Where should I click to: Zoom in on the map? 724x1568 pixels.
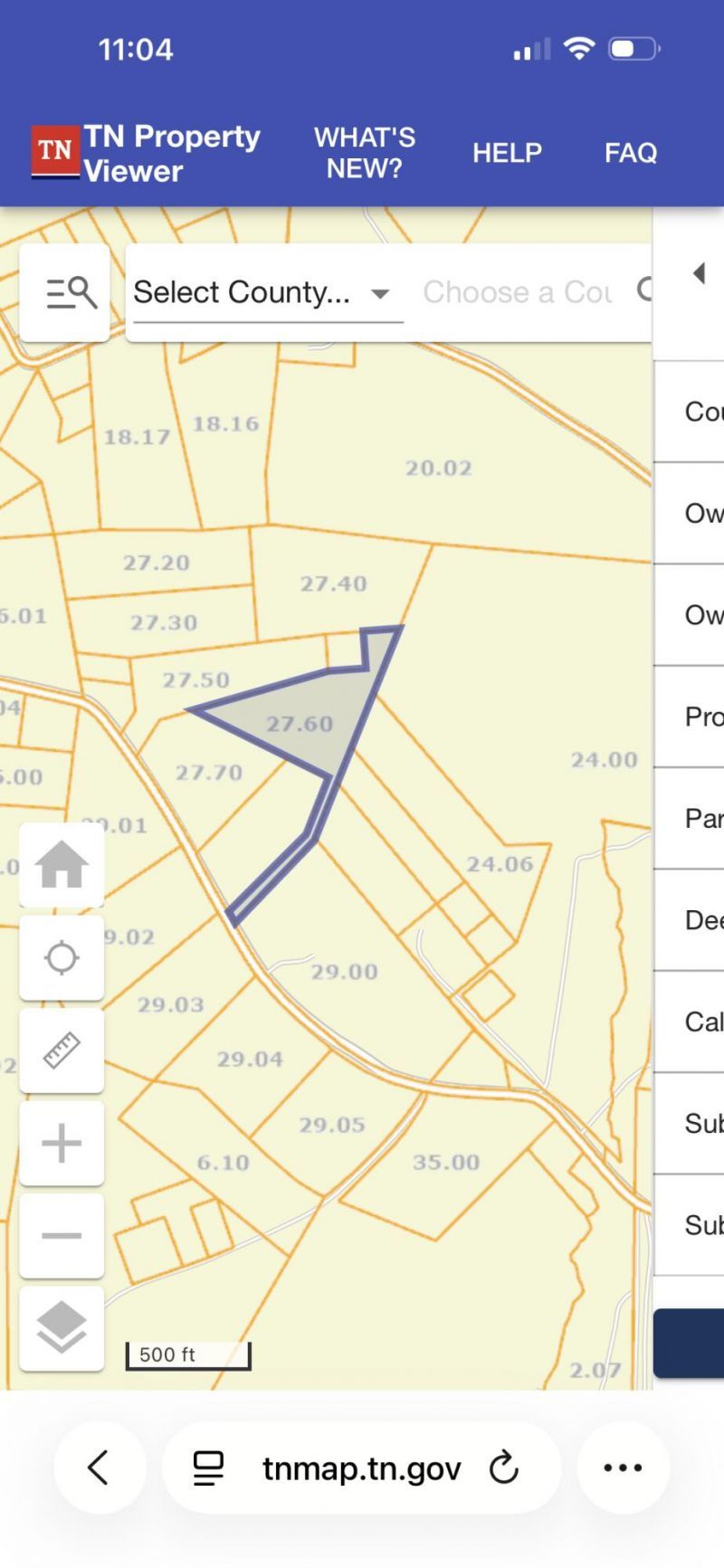click(62, 1143)
